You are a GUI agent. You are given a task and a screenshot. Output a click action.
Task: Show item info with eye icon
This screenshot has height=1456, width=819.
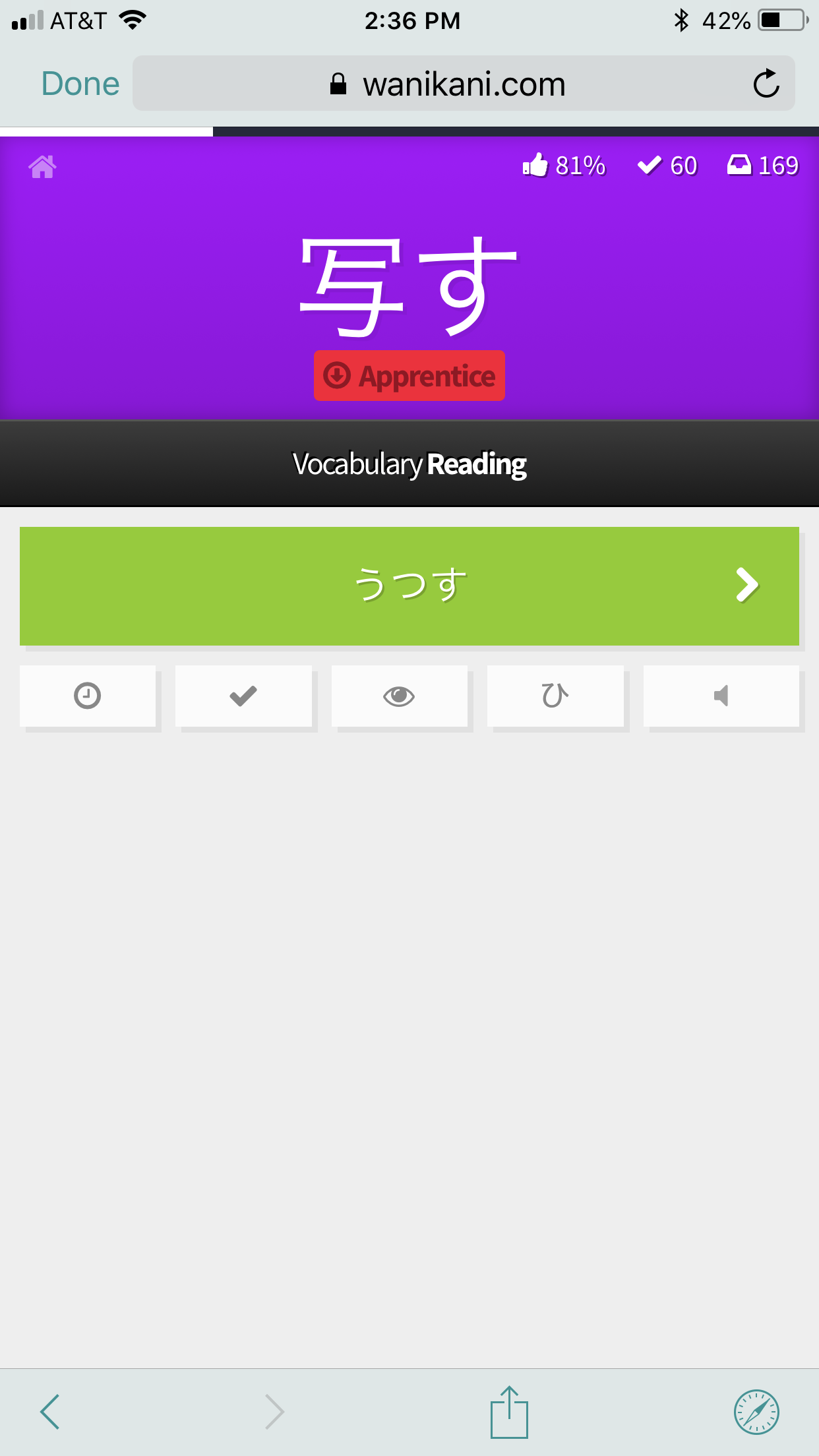click(x=399, y=696)
